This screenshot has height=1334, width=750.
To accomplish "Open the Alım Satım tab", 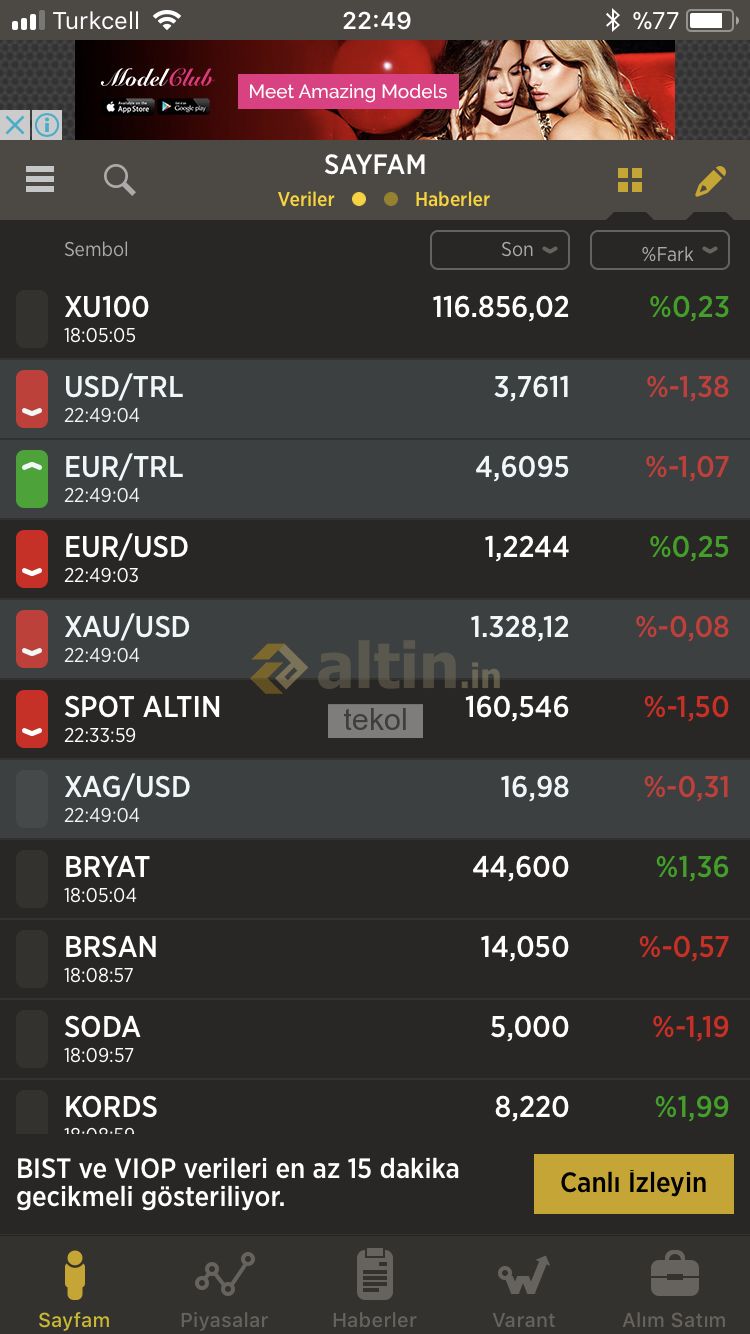I will 674,1290.
